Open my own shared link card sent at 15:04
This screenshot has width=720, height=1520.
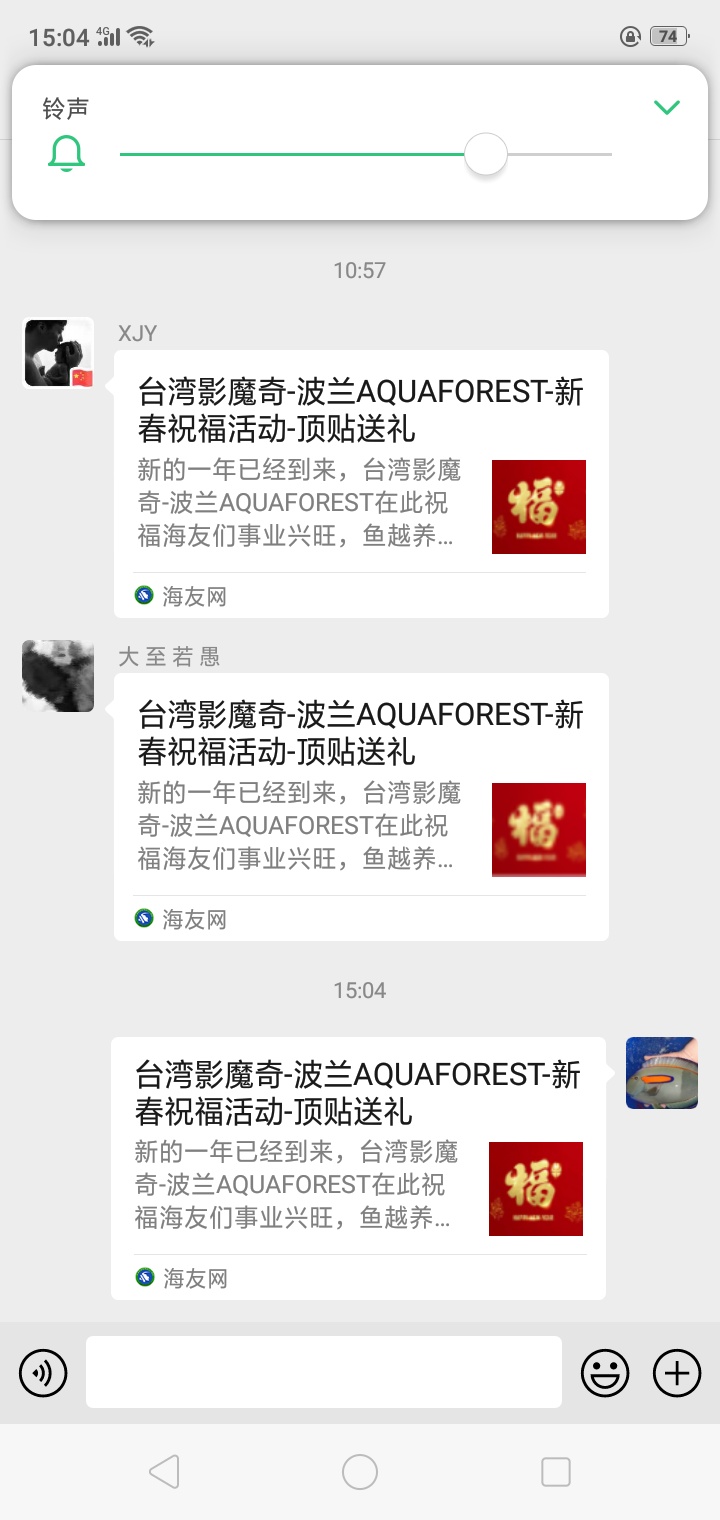pos(358,1167)
